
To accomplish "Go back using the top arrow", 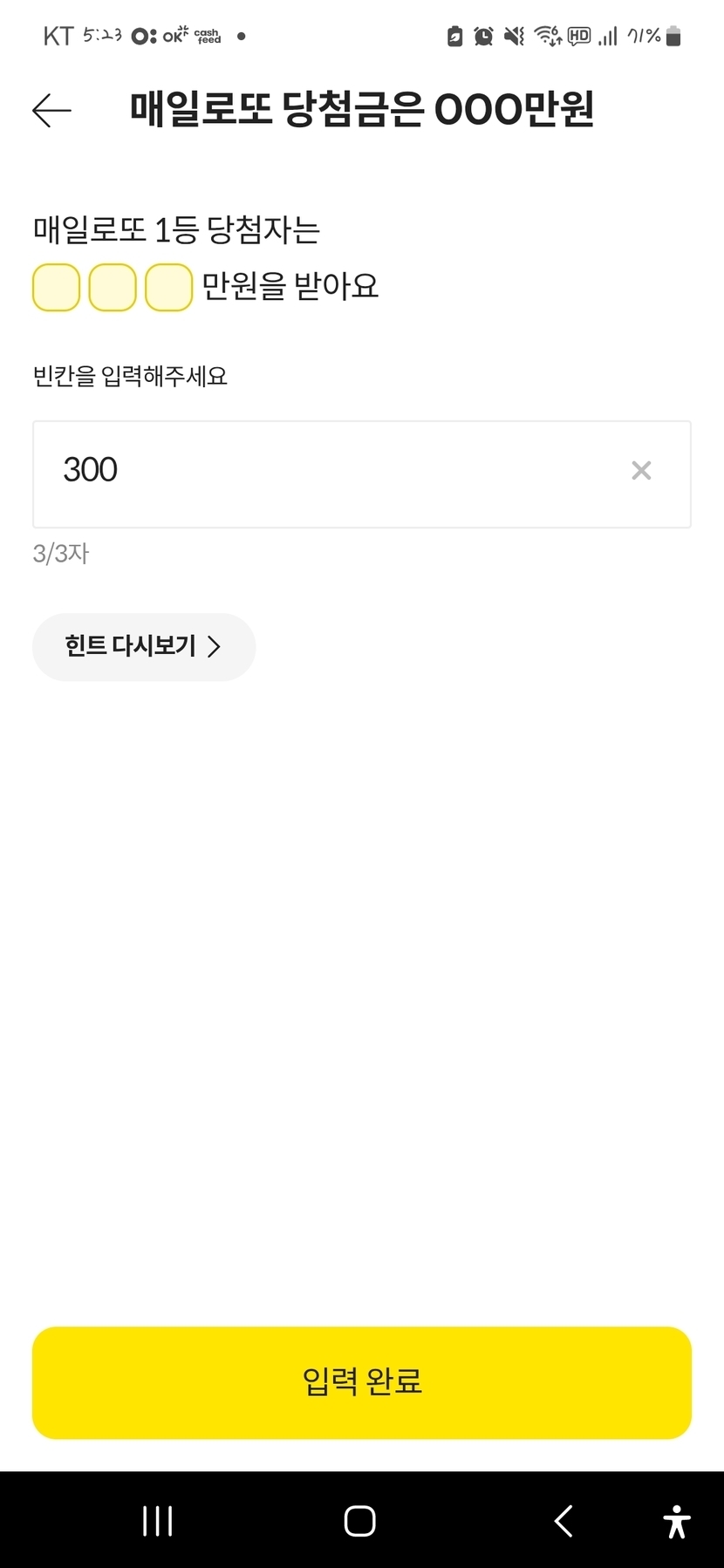I will [51, 111].
